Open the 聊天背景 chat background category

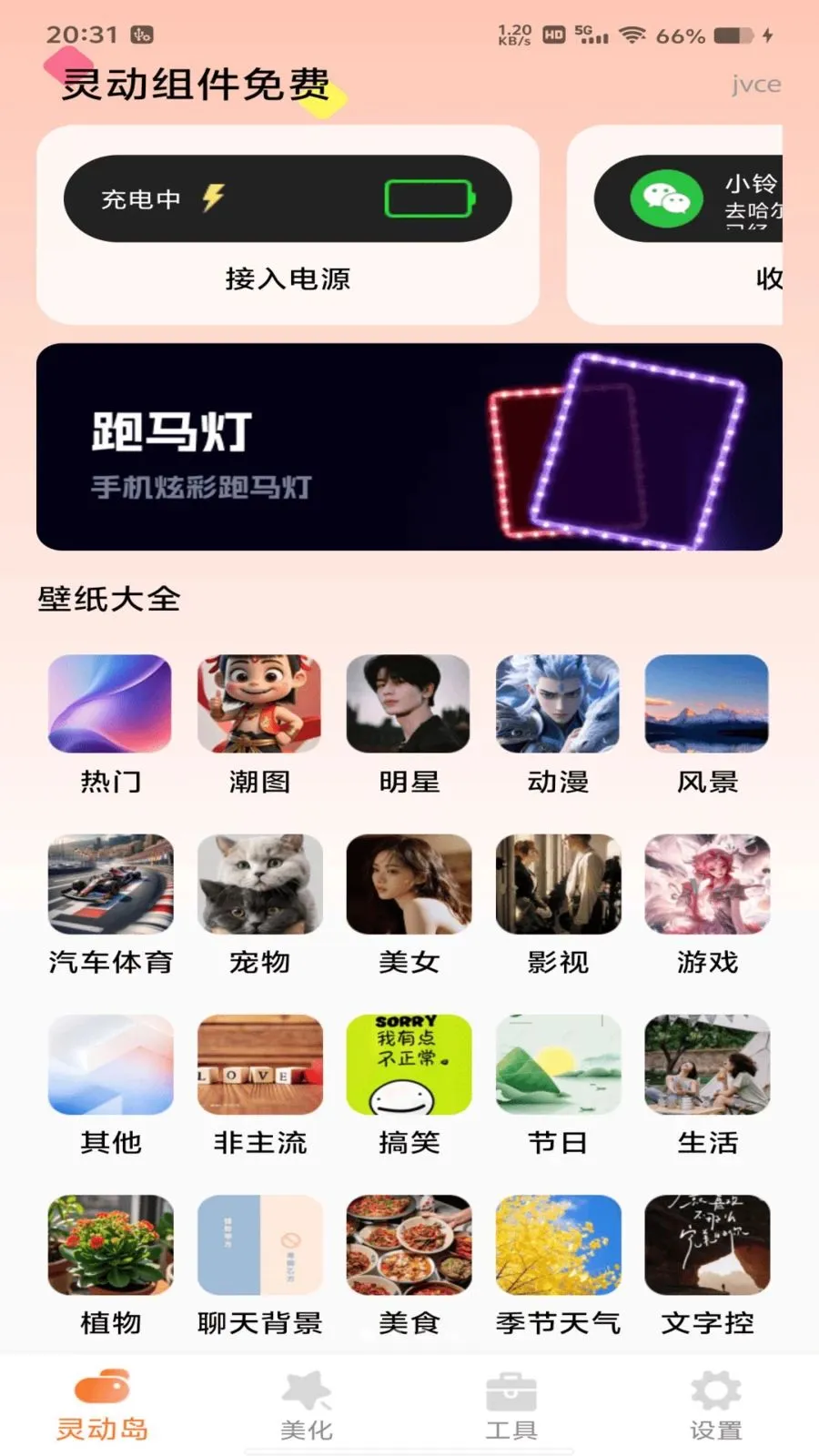pyautogui.click(x=259, y=1245)
